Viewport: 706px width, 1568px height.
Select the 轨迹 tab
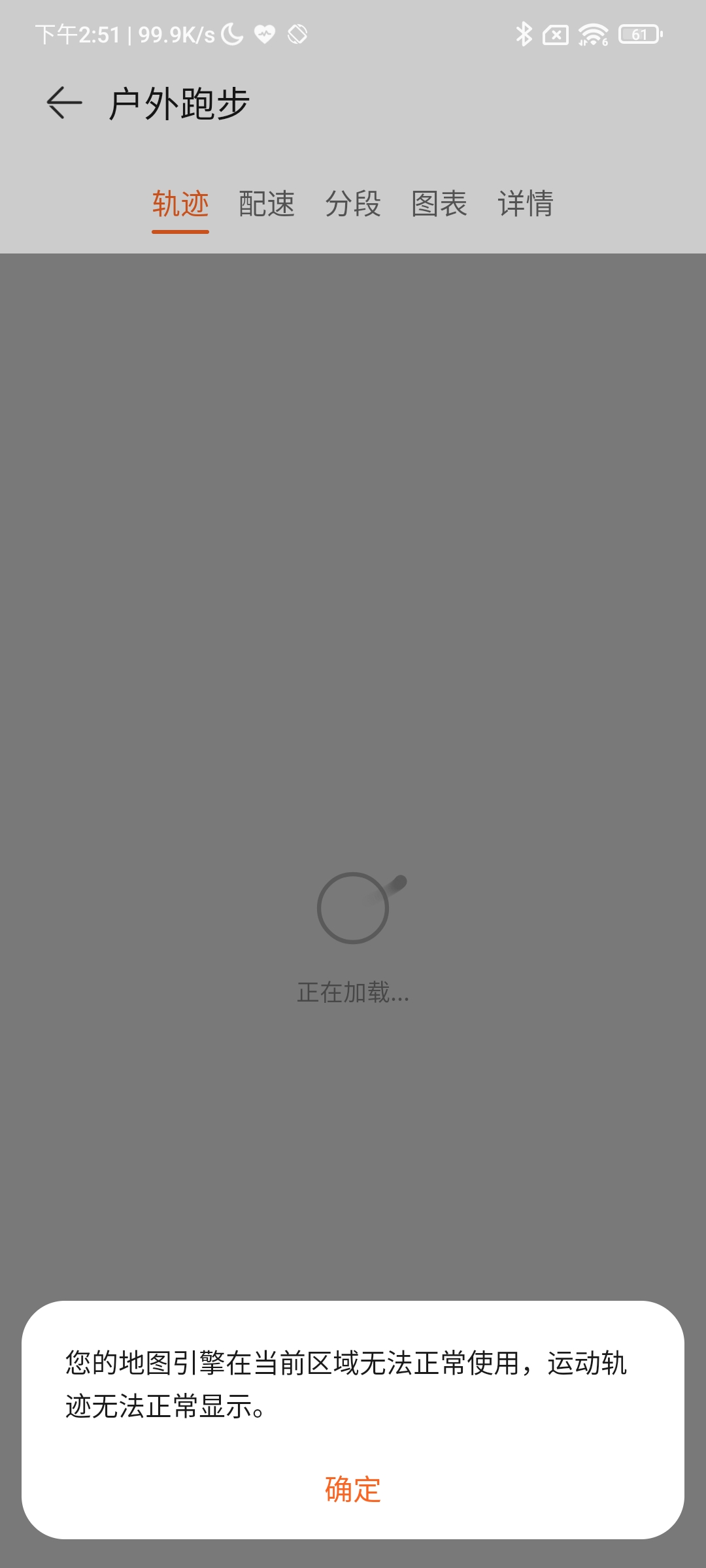pos(180,204)
